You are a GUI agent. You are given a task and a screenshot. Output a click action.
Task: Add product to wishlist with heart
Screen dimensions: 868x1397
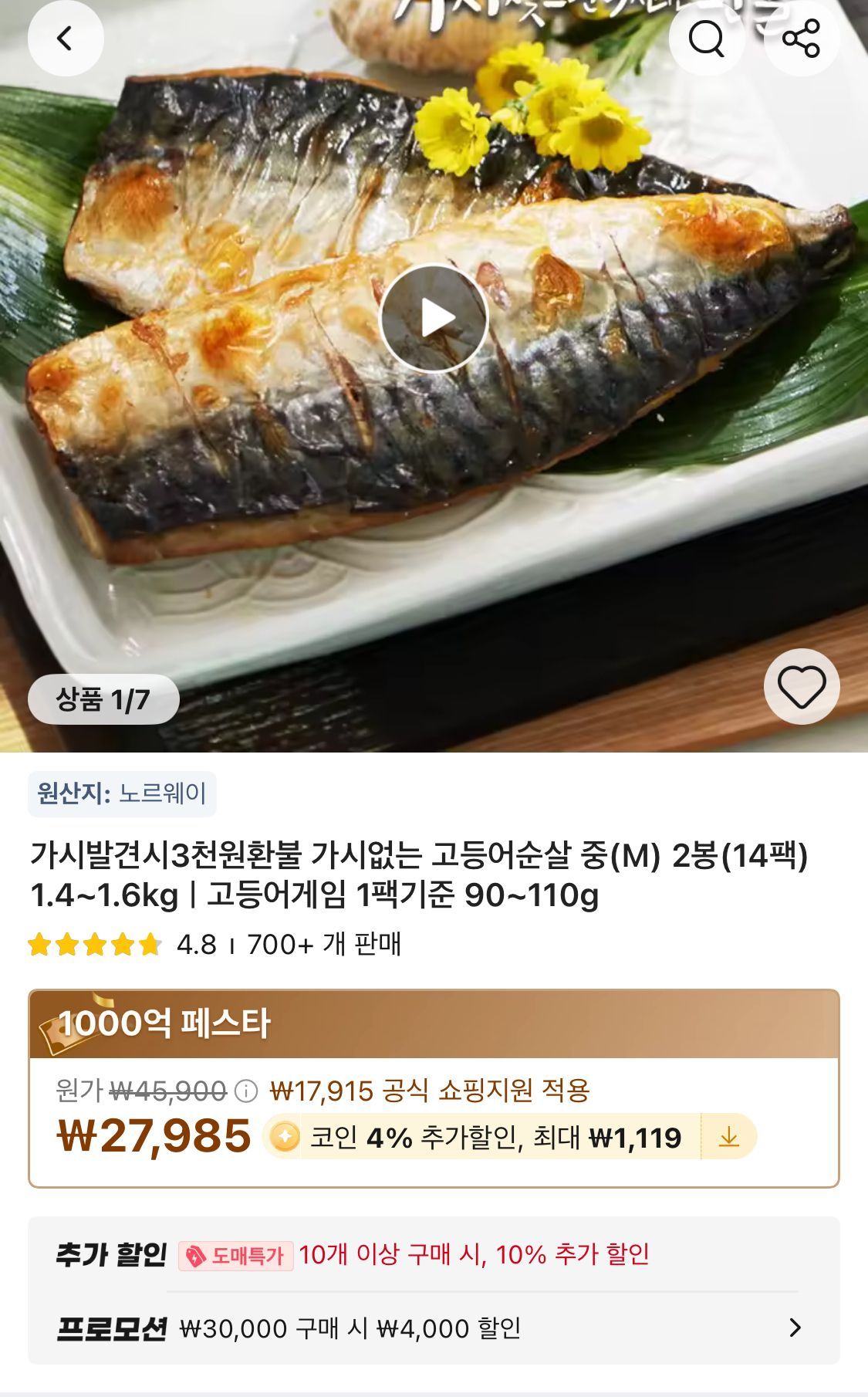click(x=801, y=686)
